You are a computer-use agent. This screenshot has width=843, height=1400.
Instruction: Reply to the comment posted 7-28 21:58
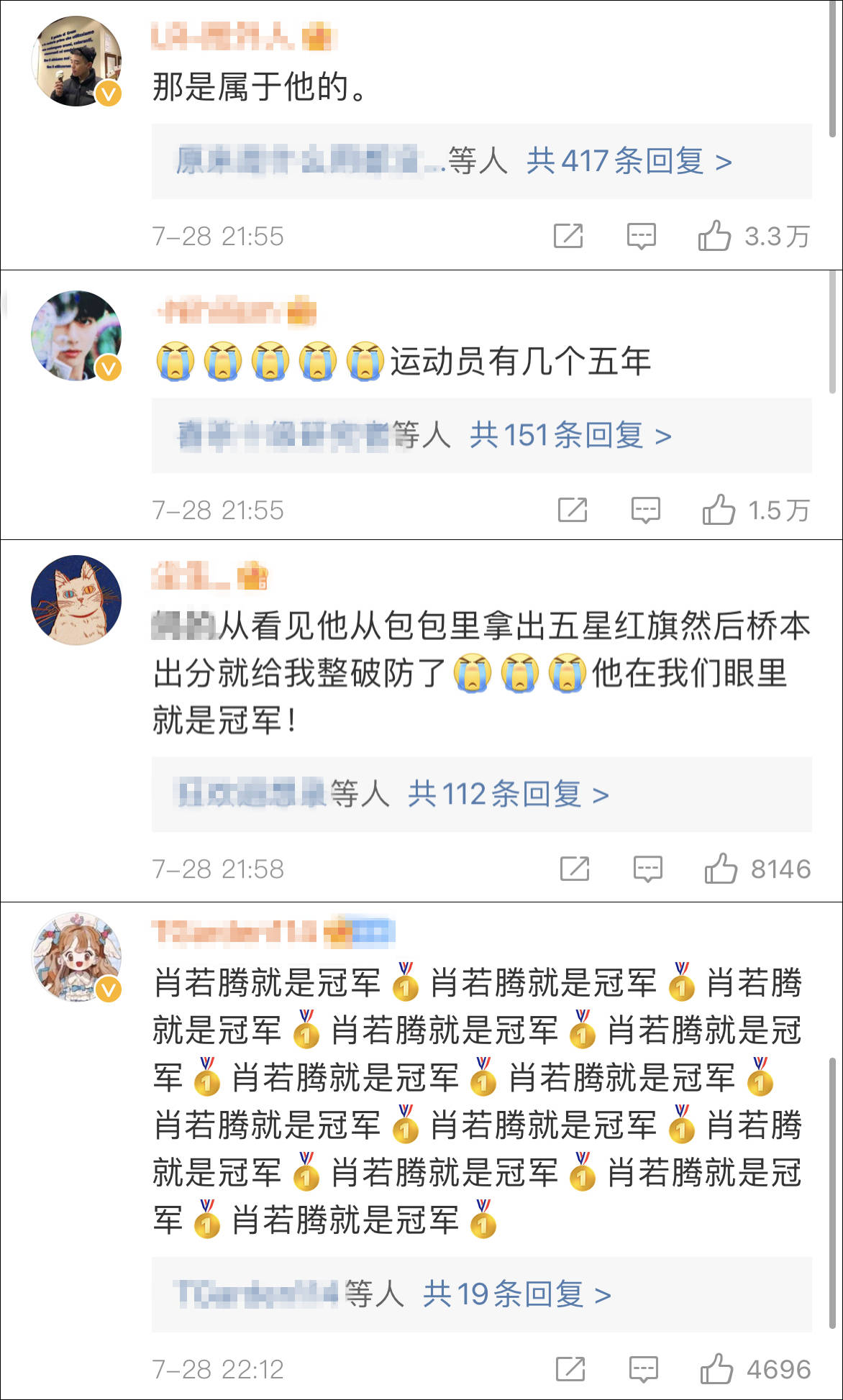pyautogui.click(x=647, y=869)
